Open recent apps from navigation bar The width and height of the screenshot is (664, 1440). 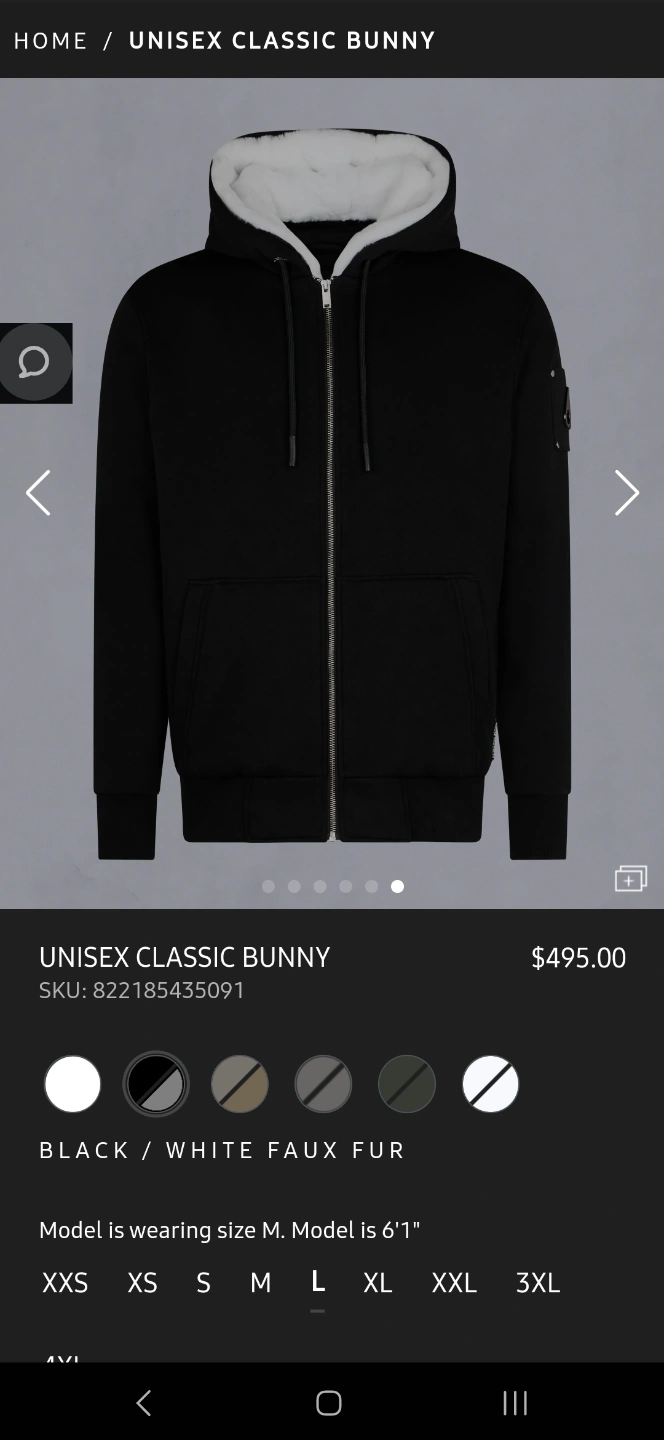515,1403
